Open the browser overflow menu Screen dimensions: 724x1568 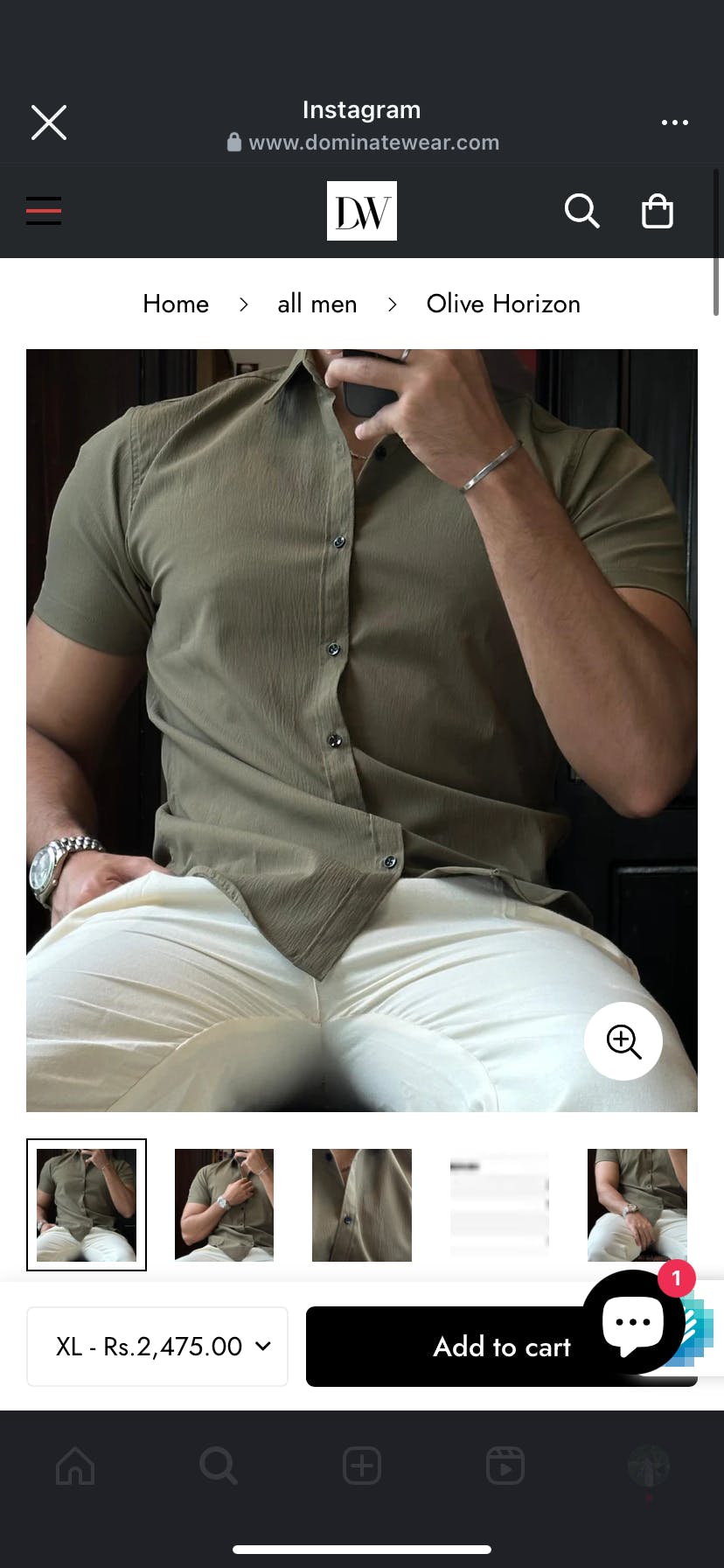pyautogui.click(x=674, y=122)
